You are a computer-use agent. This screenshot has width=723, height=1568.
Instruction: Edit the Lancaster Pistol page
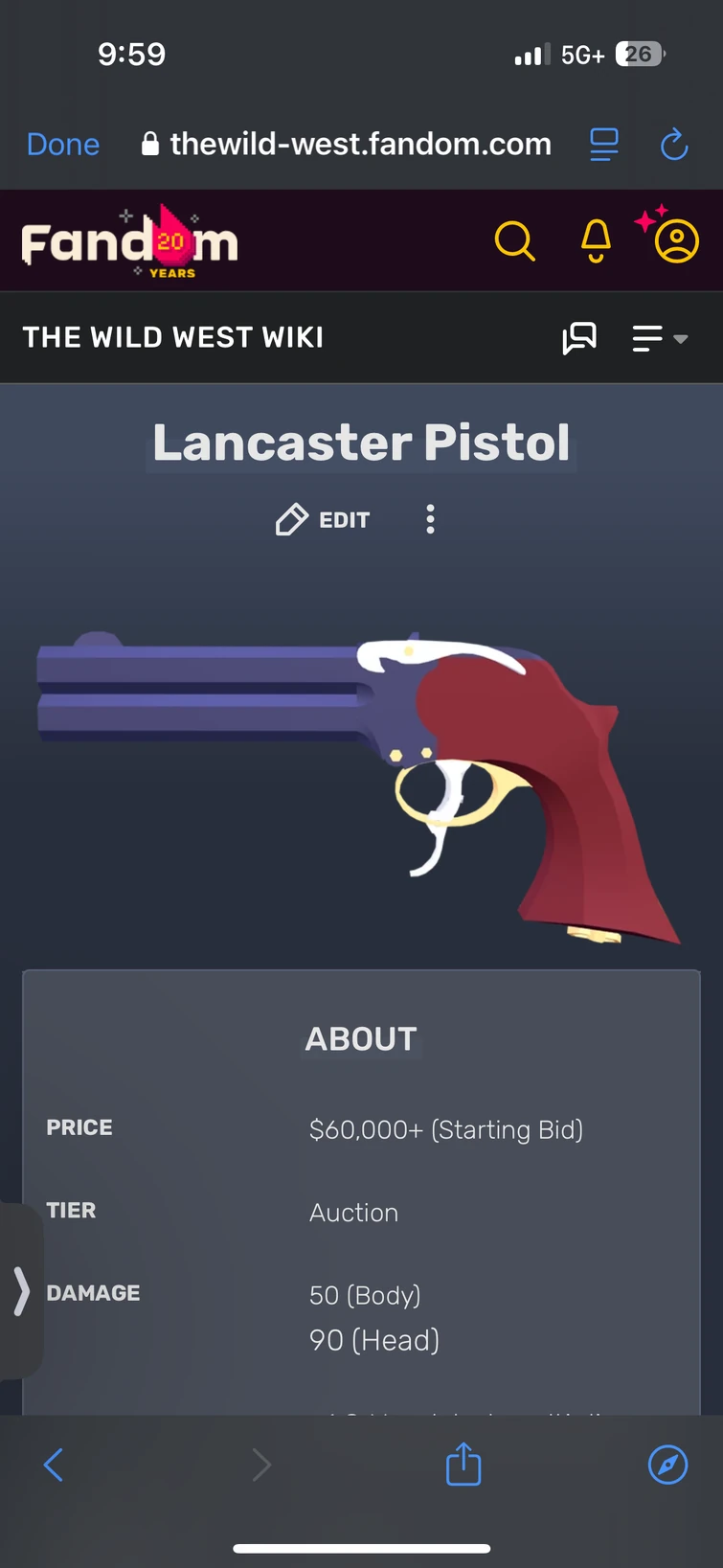click(323, 519)
